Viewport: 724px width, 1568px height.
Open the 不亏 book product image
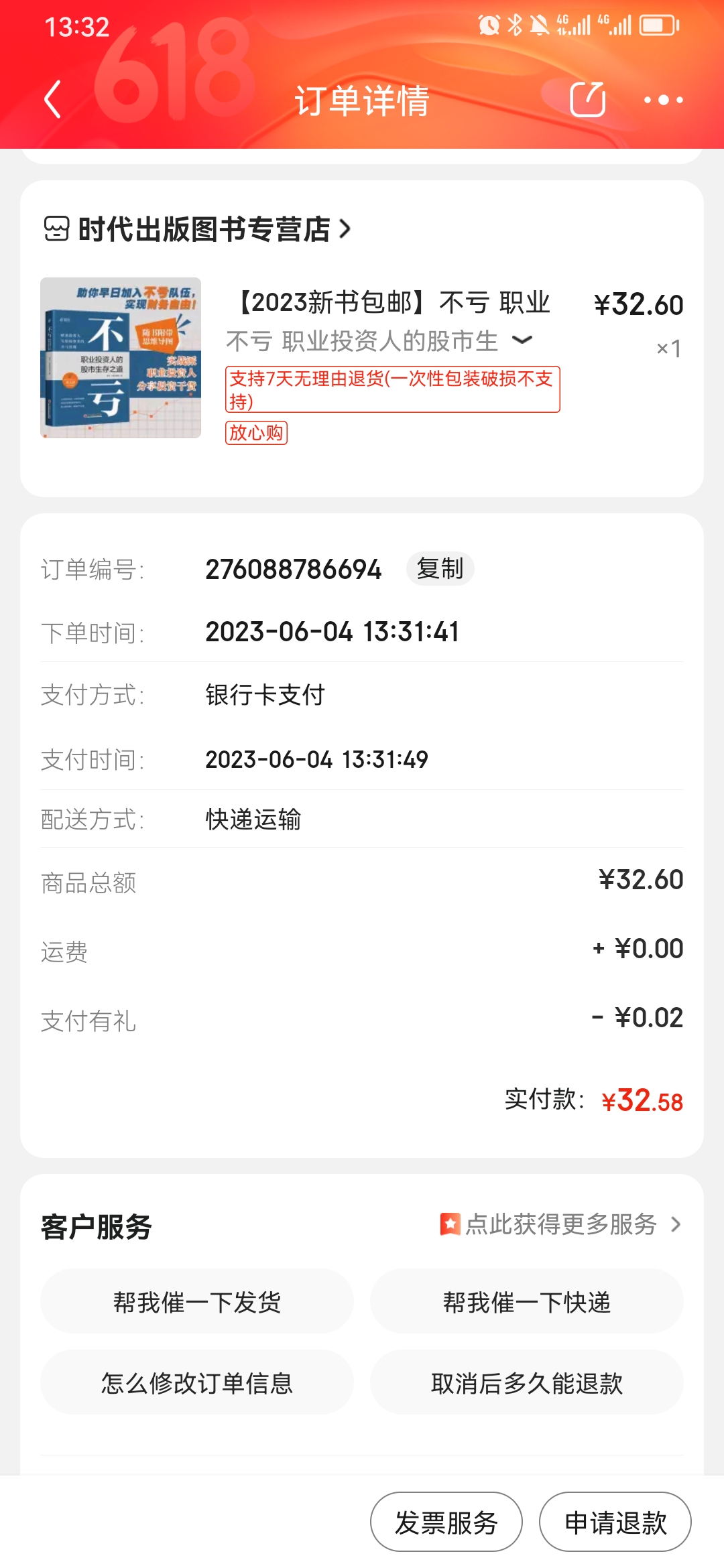point(121,358)
